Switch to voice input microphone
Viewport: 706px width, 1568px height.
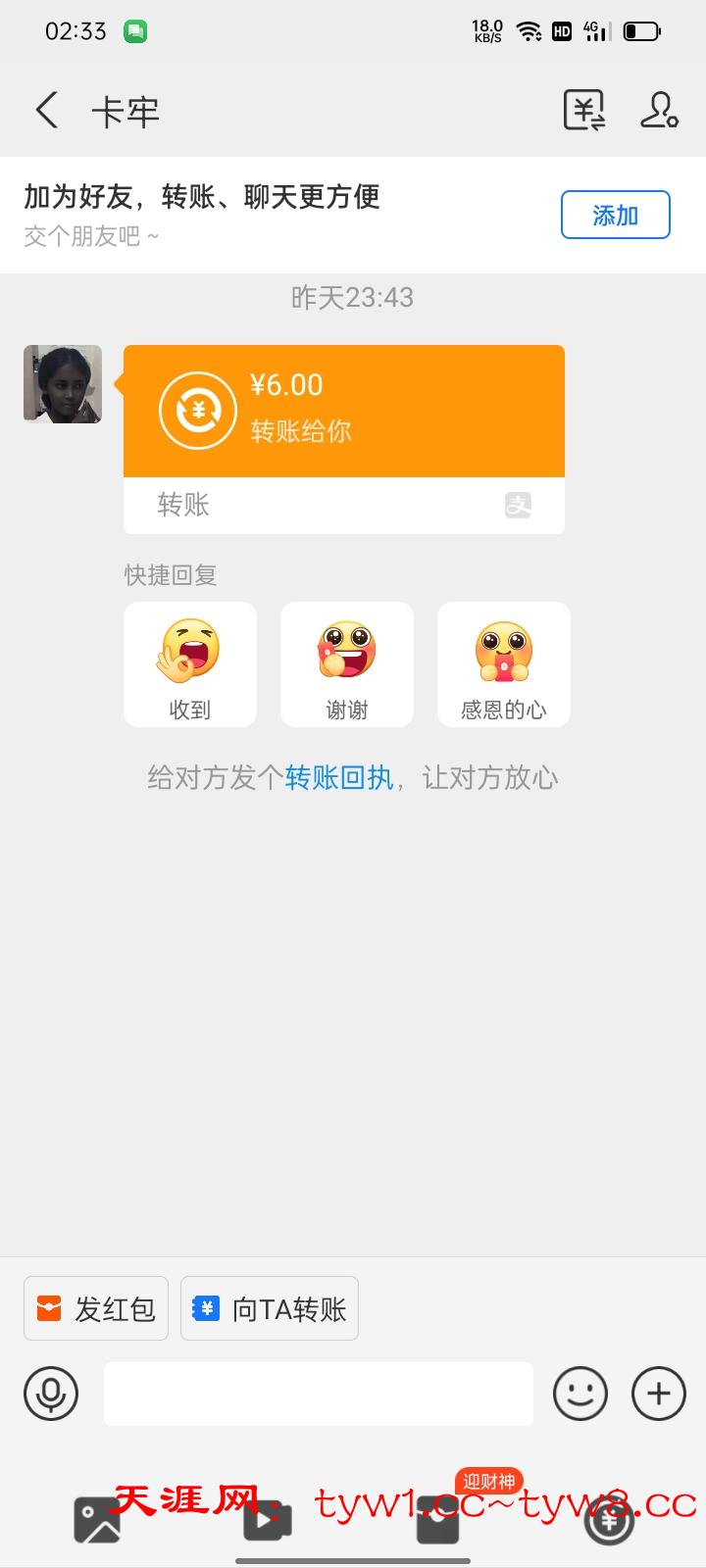(x=51, y=1394)
